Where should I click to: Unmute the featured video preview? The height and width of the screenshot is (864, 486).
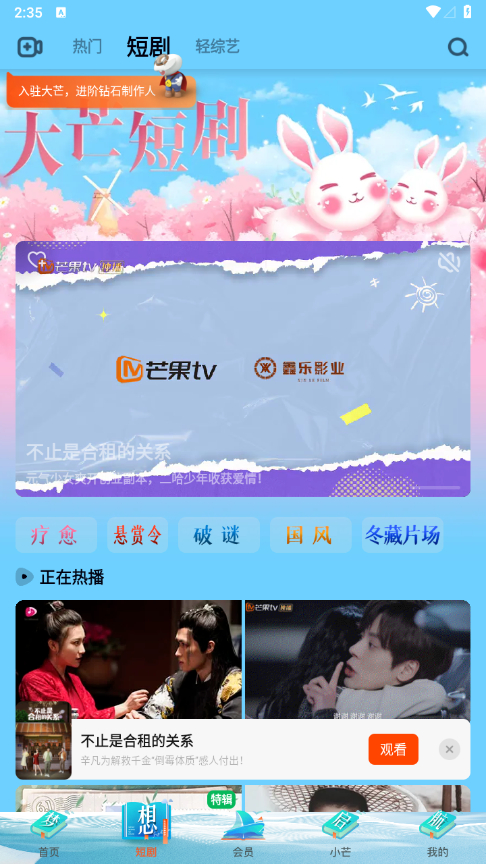(449, 262)
